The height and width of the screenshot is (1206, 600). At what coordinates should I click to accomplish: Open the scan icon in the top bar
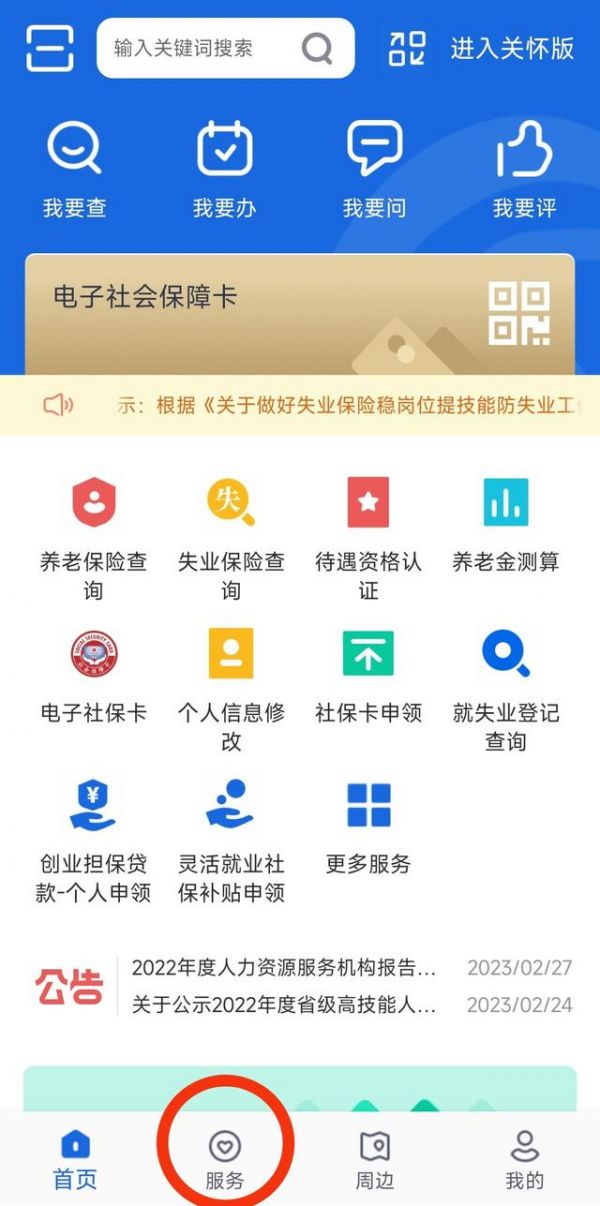pos(50,48)
